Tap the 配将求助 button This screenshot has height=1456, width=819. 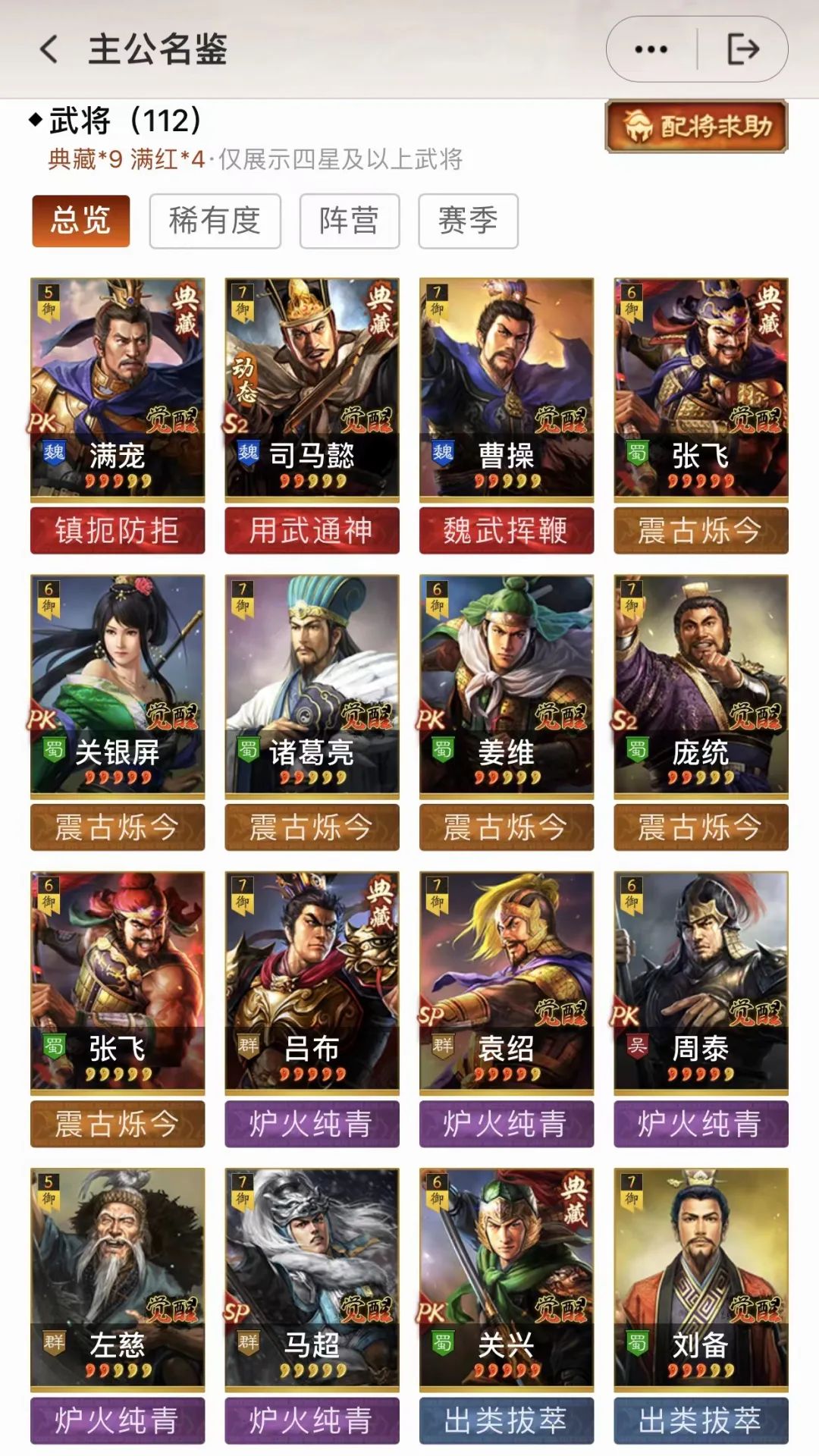696,126
